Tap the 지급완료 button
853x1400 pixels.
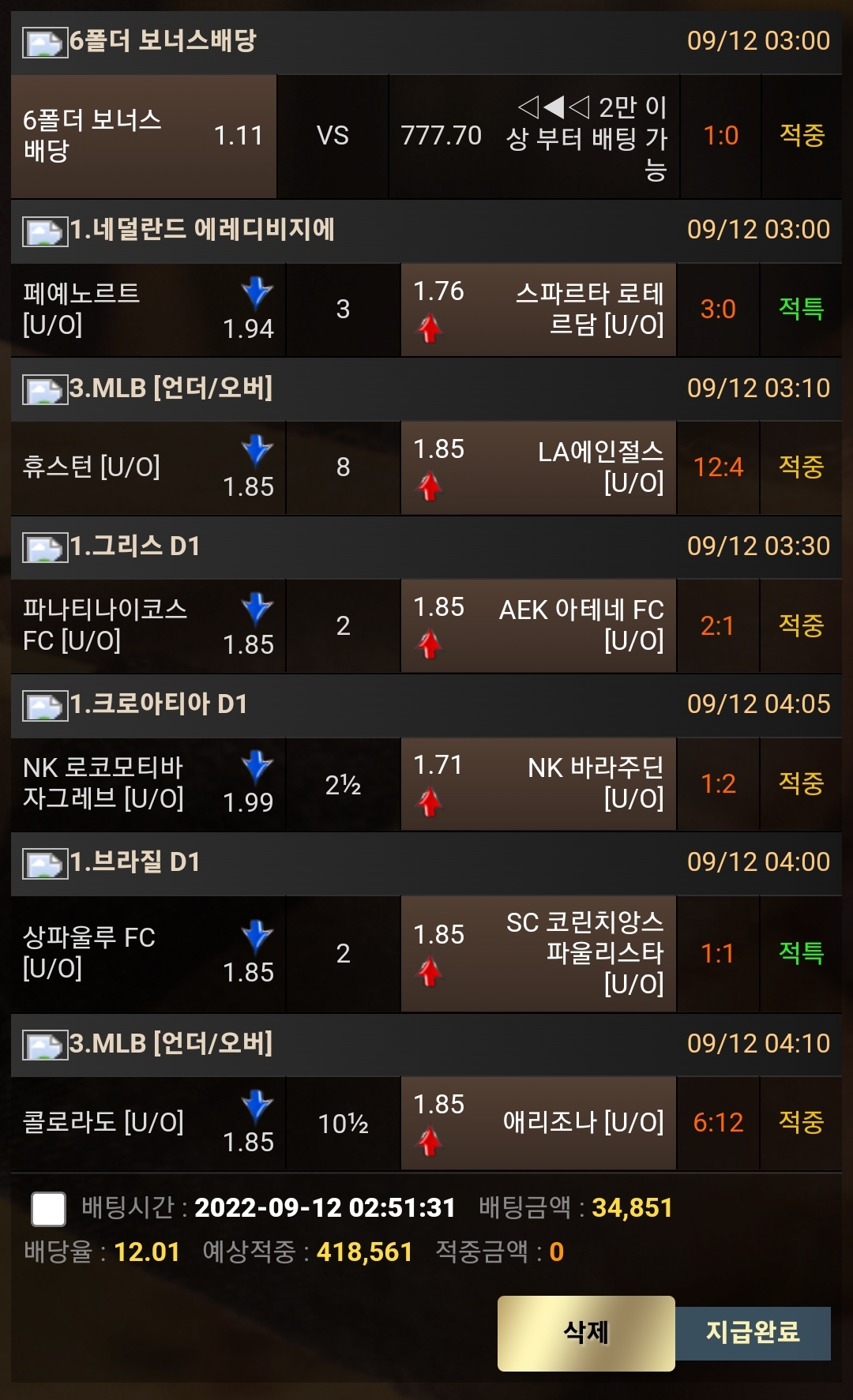pyautogui.click(x=753, y=1333)
